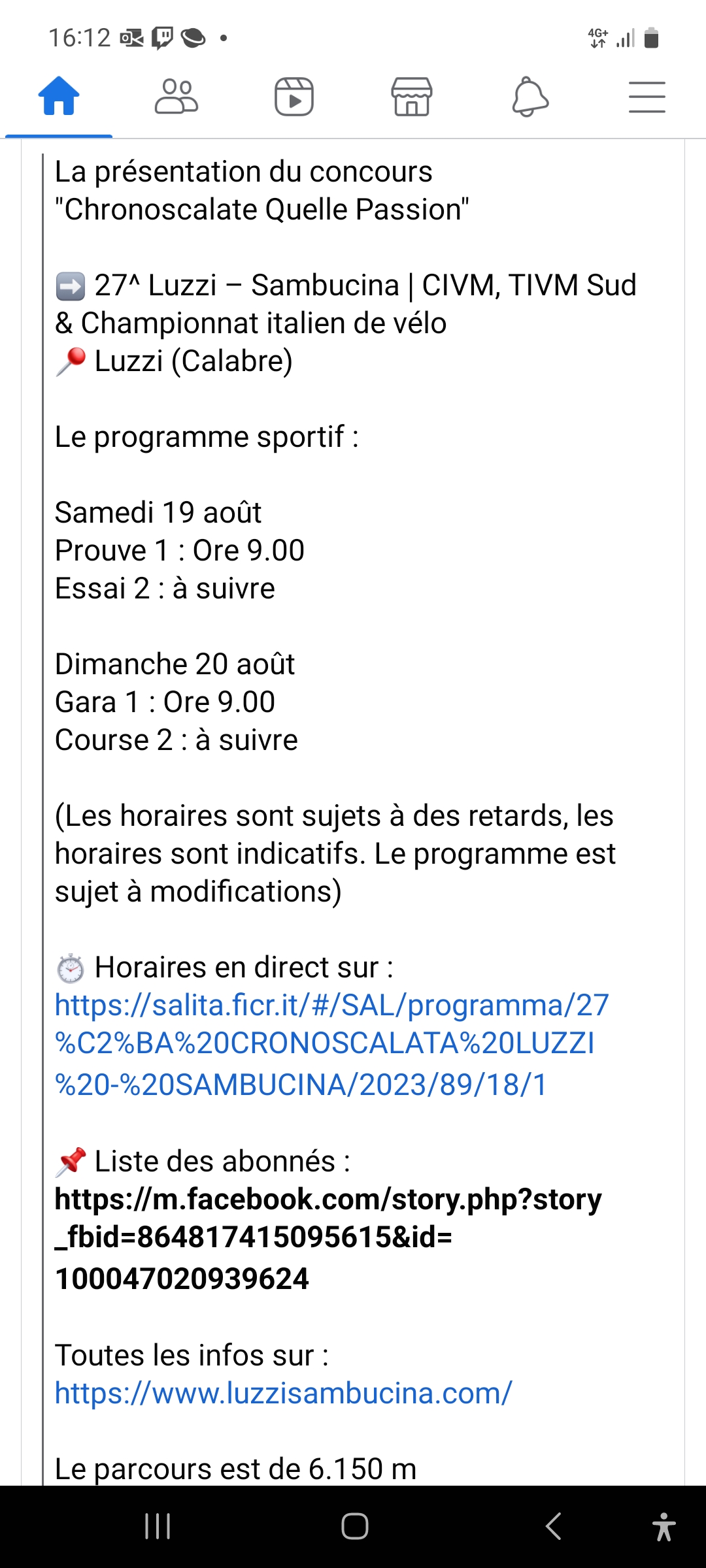706x1568 pixels.
Task: Open the Video/Reels section
Action: pos(294,97)
